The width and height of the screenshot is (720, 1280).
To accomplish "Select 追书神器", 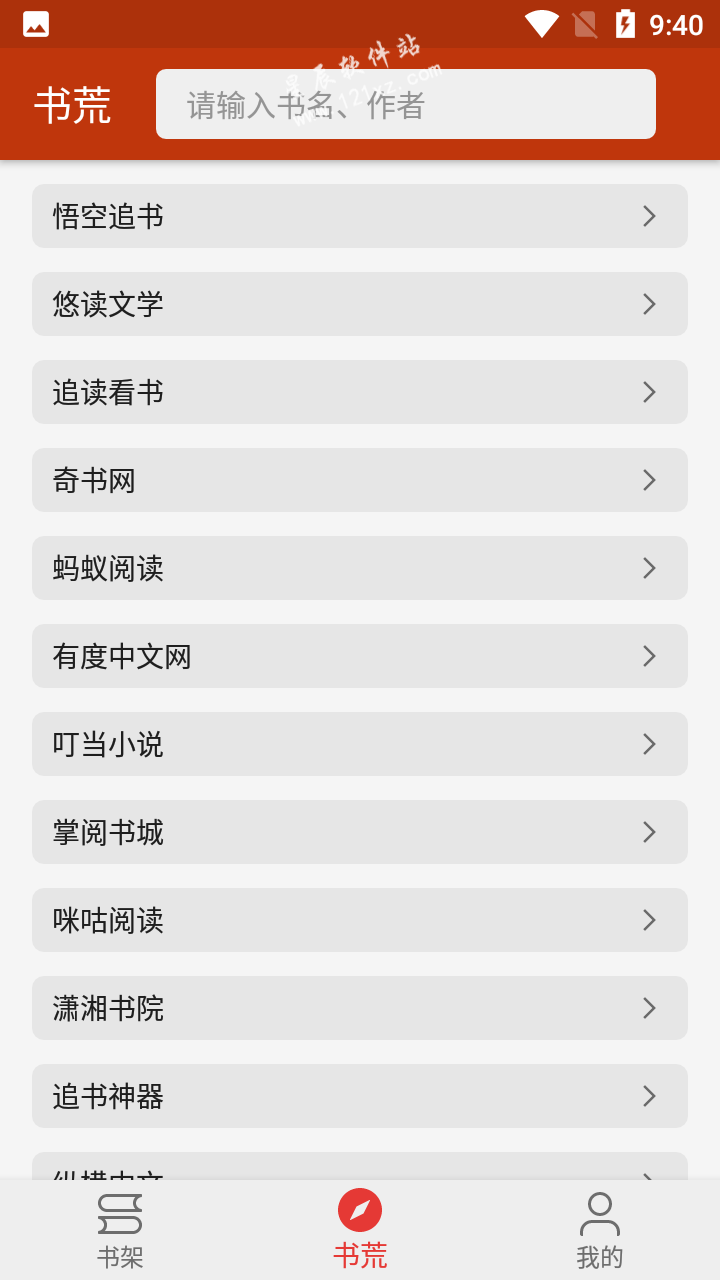I will click(360, 1096).
